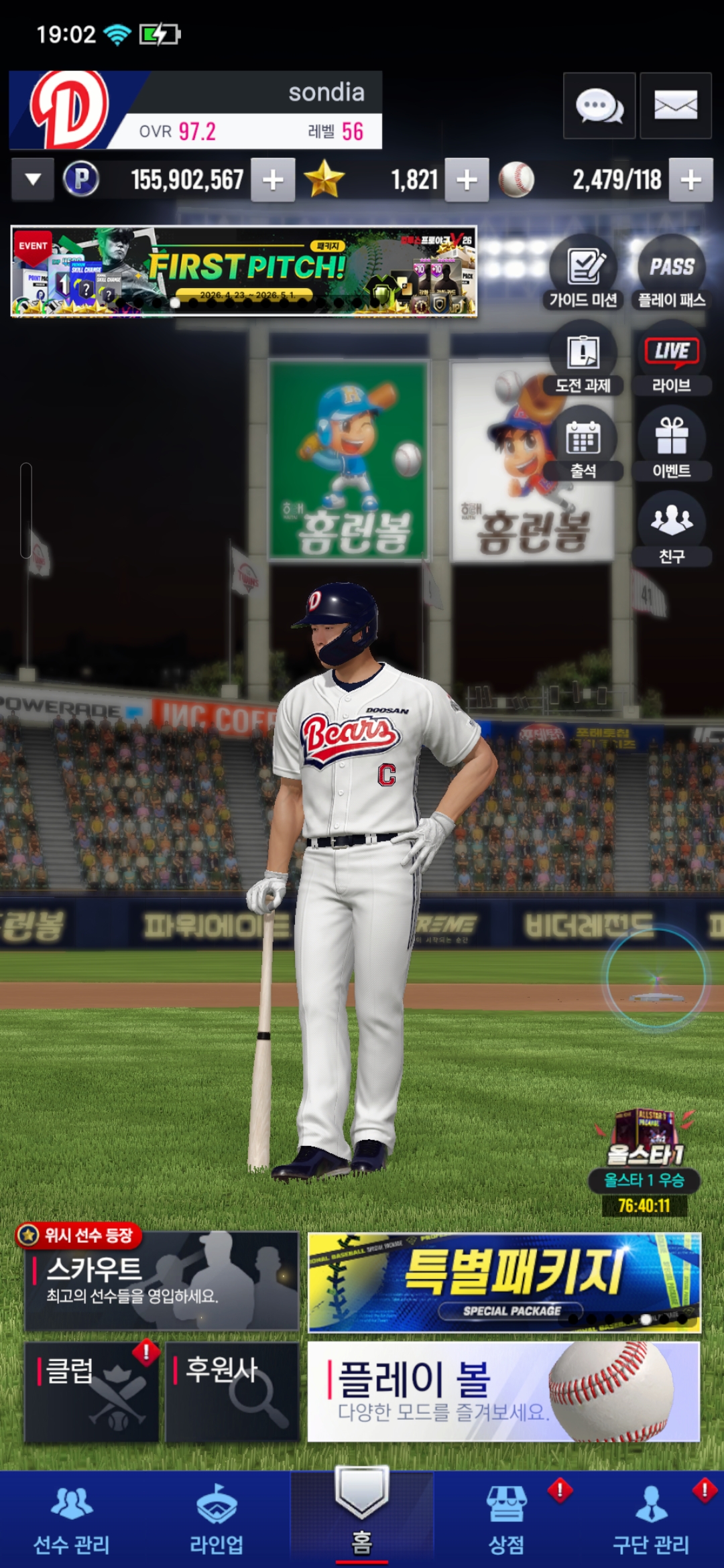The width and height of the screenshot is (724, 1568).
Task: Open the 클럽 club tile
Action: click(92, 1391)
